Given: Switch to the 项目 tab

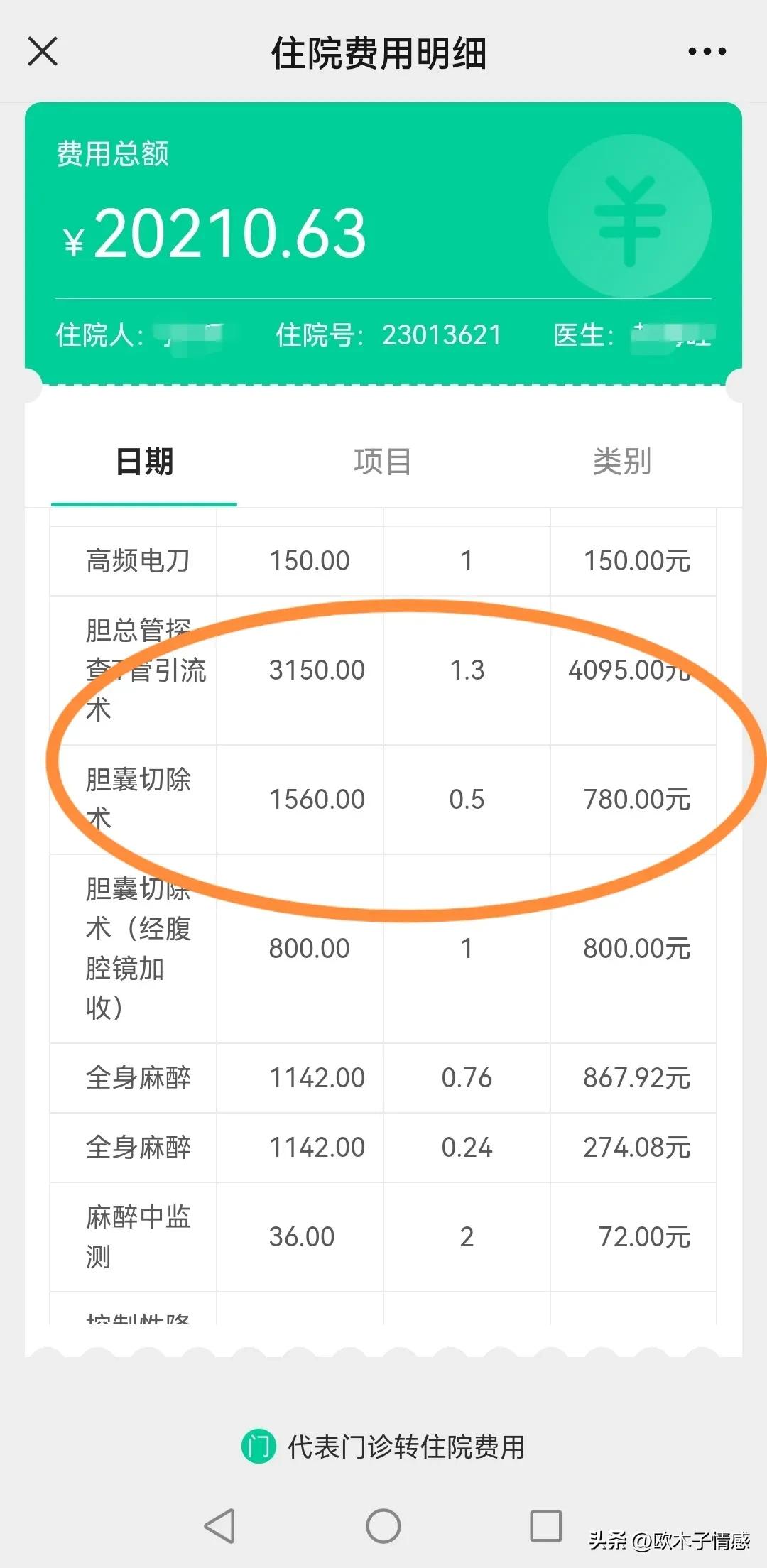Looking at the screenshot, I should [383, 460].
